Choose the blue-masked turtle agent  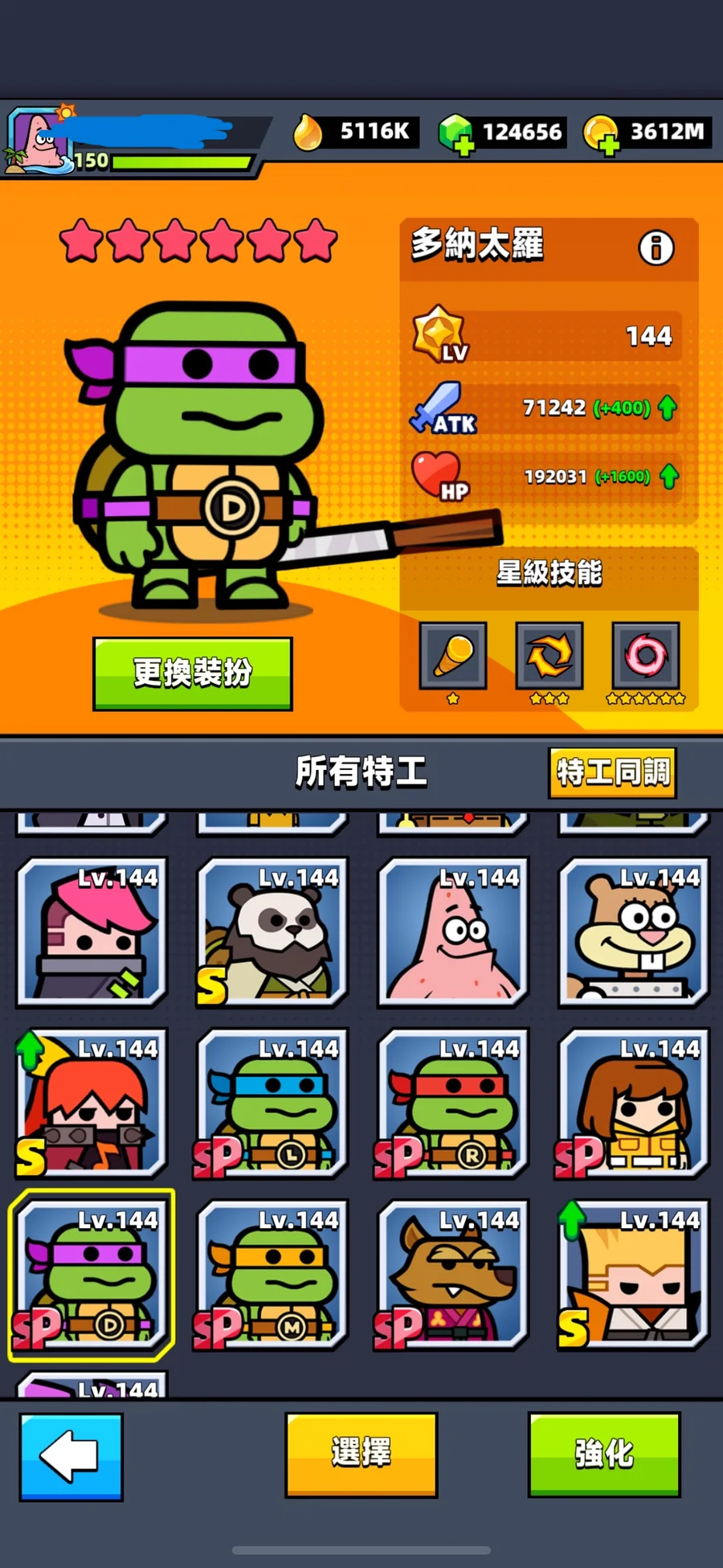(272, 1103)
